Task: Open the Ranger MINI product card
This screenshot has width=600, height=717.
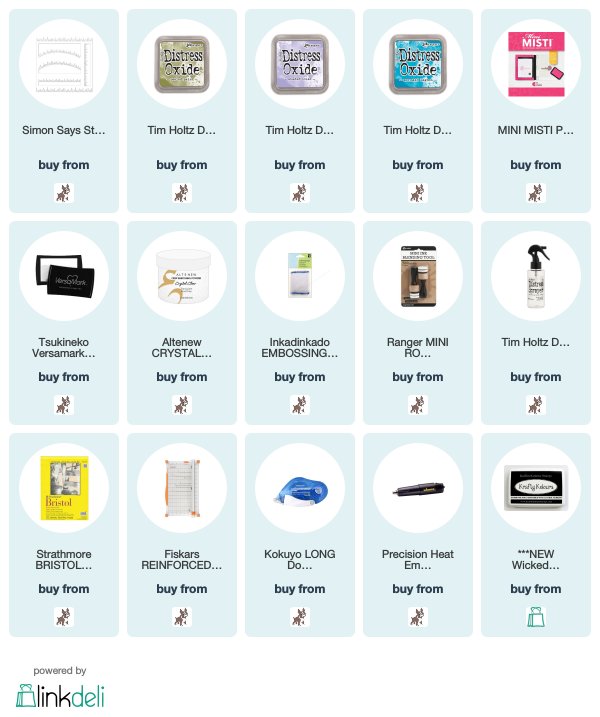Action: click(x=417, y=284)
